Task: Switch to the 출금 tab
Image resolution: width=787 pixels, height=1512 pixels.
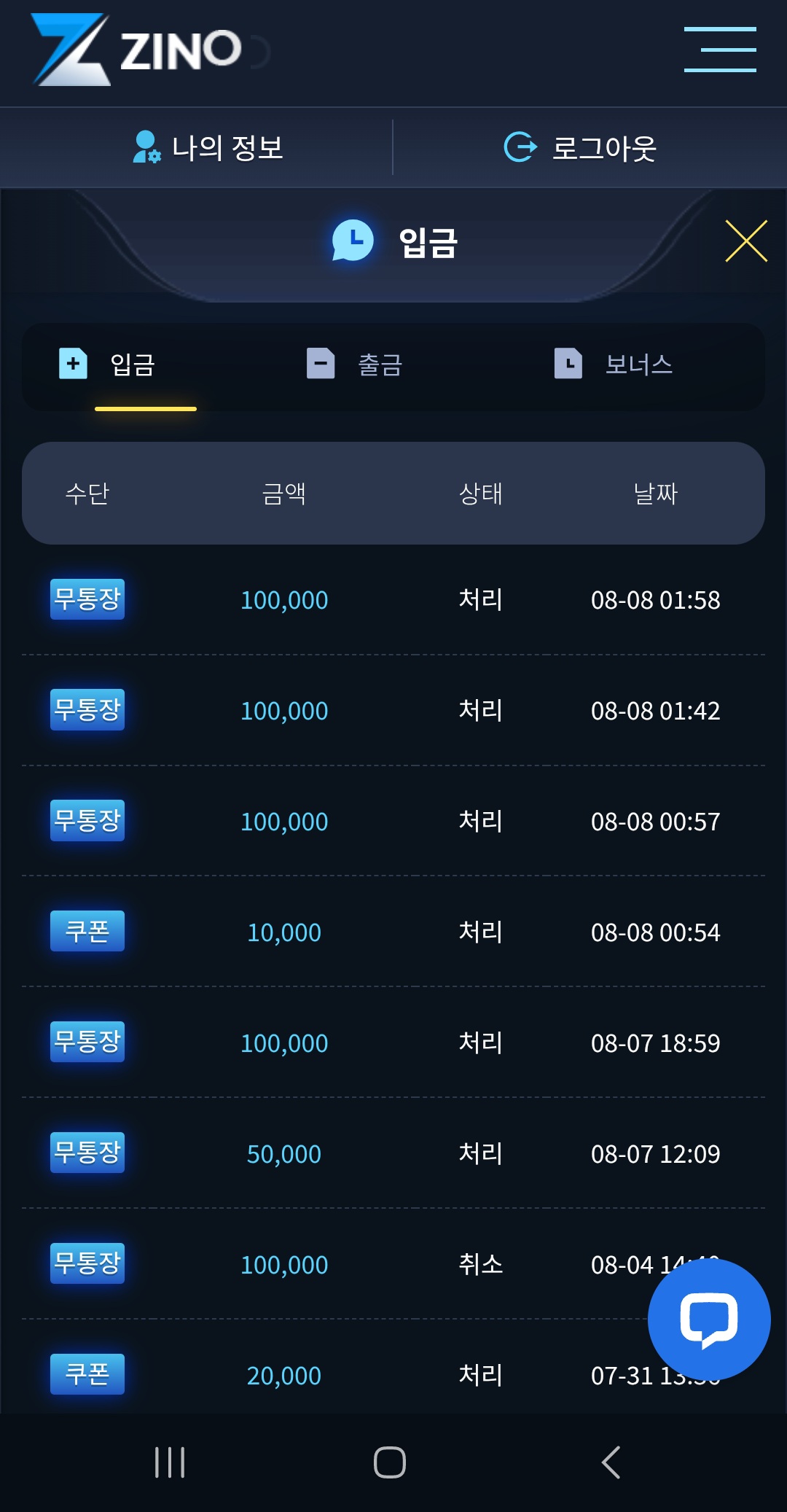Action: [x=355, y=364]
